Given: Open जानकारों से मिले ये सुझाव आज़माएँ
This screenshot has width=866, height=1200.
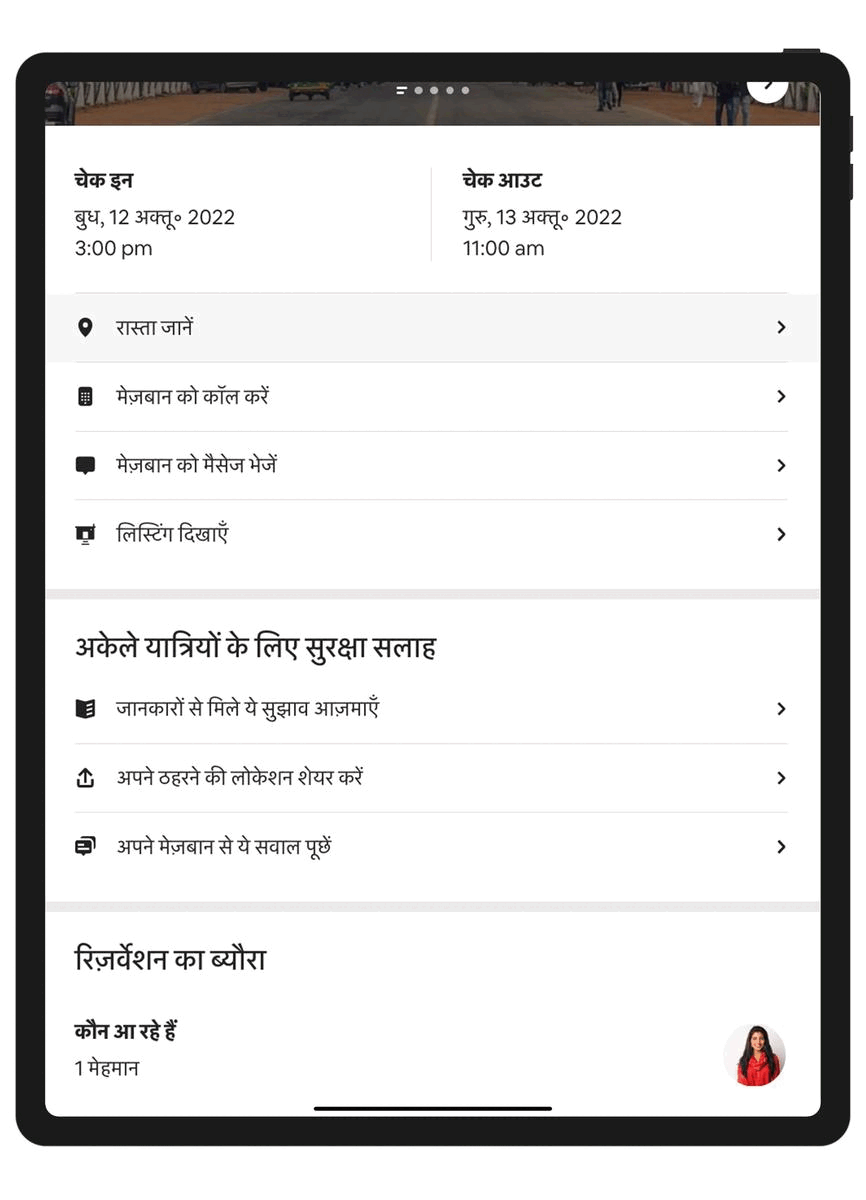Looking at the screenshot, I should pos(431,709).
